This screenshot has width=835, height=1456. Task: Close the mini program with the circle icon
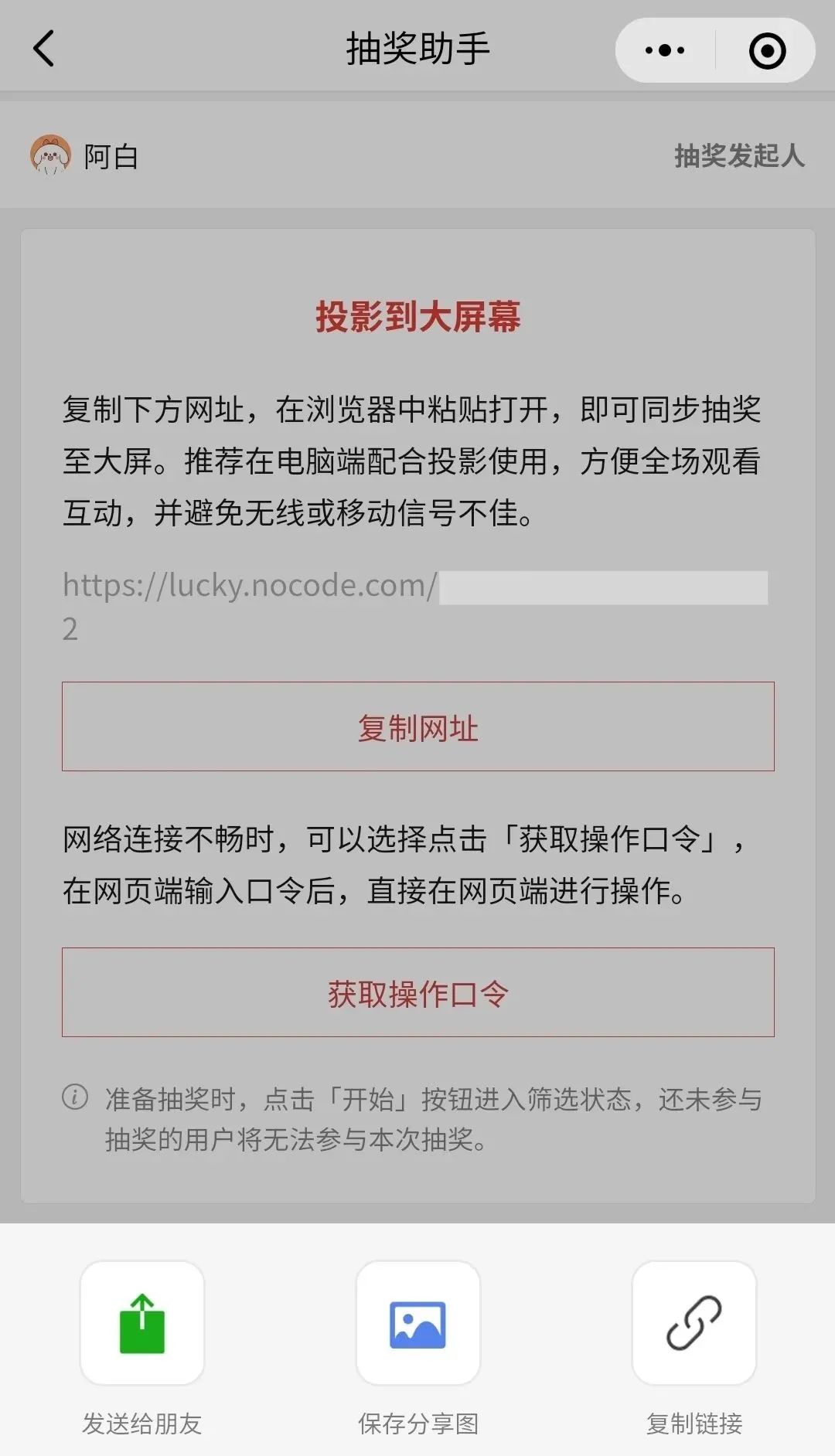pos(767,51)
